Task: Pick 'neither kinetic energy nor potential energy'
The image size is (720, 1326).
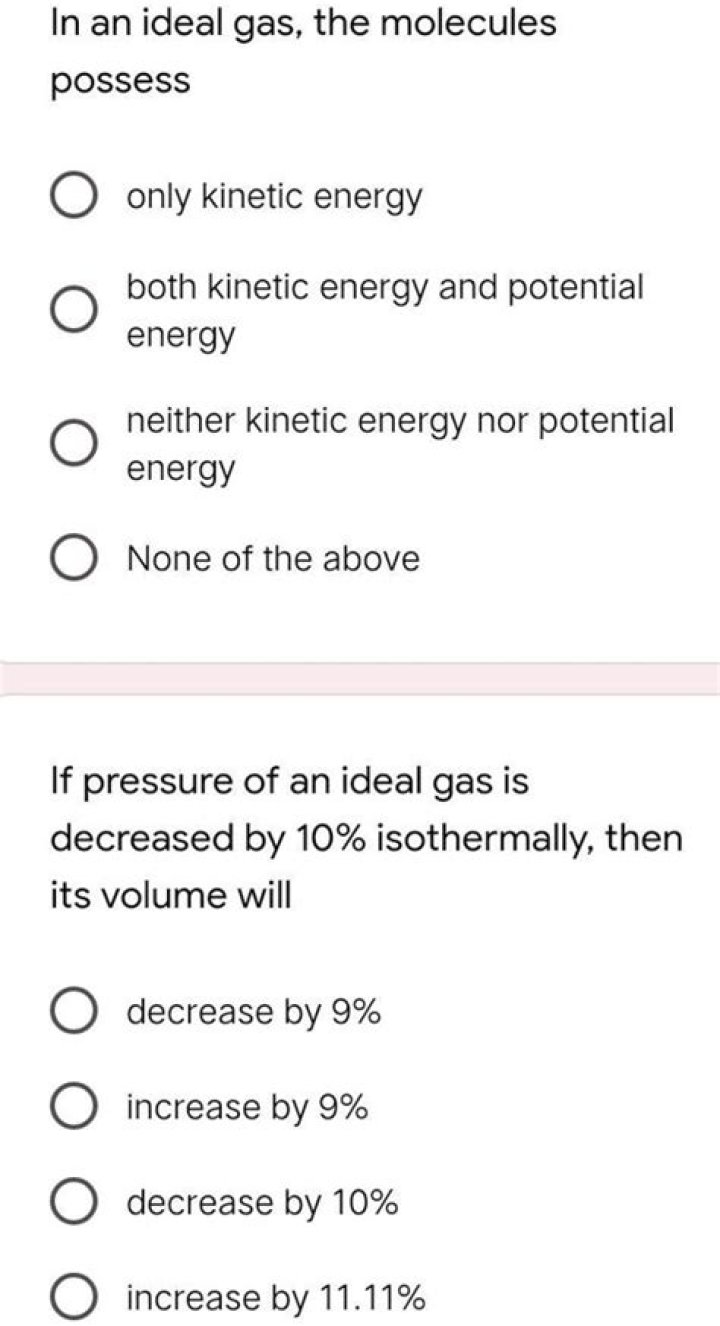Action: point(73,444)
